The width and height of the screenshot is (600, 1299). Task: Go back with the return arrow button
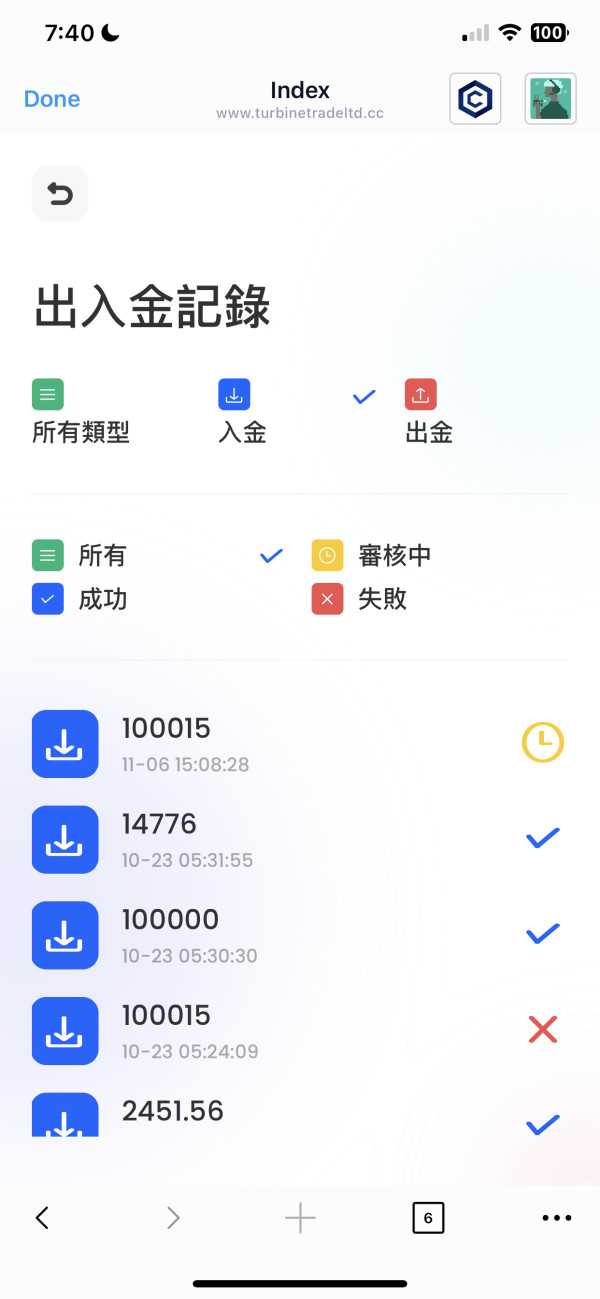pyautogui.click(x=60, y=193)
